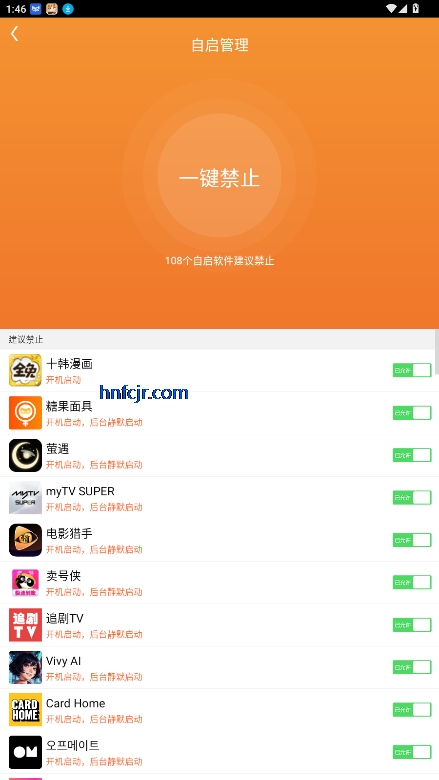Image resolution: width=439 pixels, height=780 pixels.
Task: Disable auto-start for 追剧TV
Action: [x=412, y=625]
